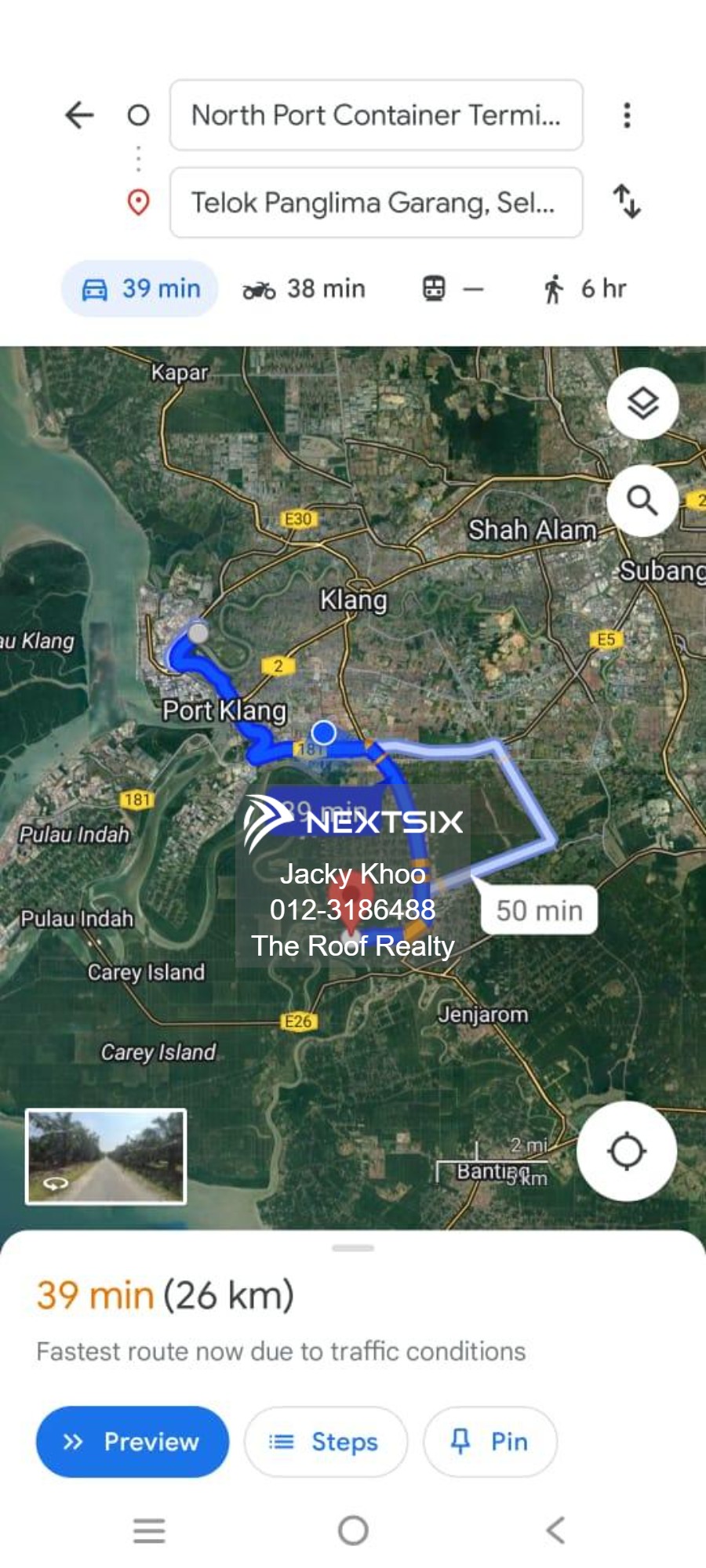
Task: Select the 50 min alternate route
Action: (537, 909)
